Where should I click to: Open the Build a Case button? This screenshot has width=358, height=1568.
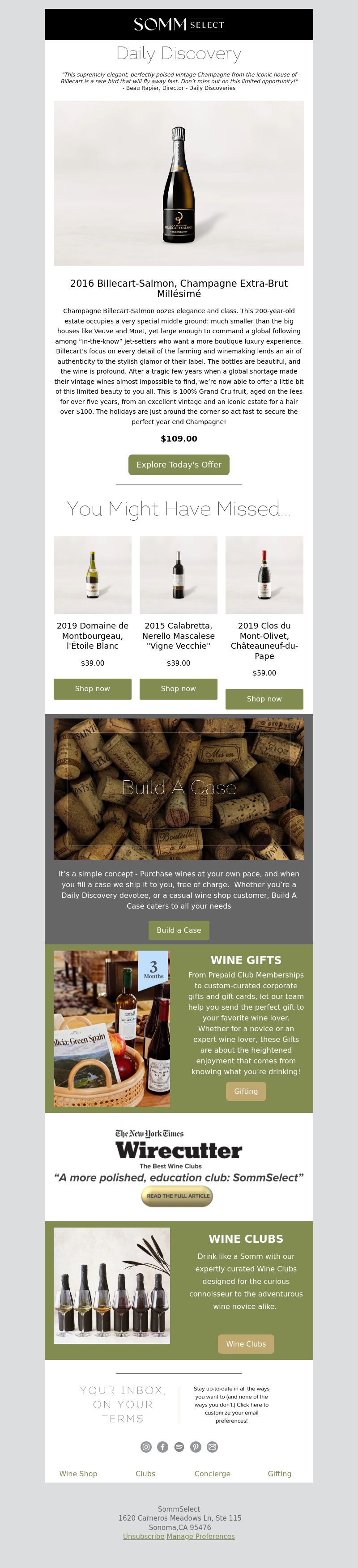[x=179, y=930]
